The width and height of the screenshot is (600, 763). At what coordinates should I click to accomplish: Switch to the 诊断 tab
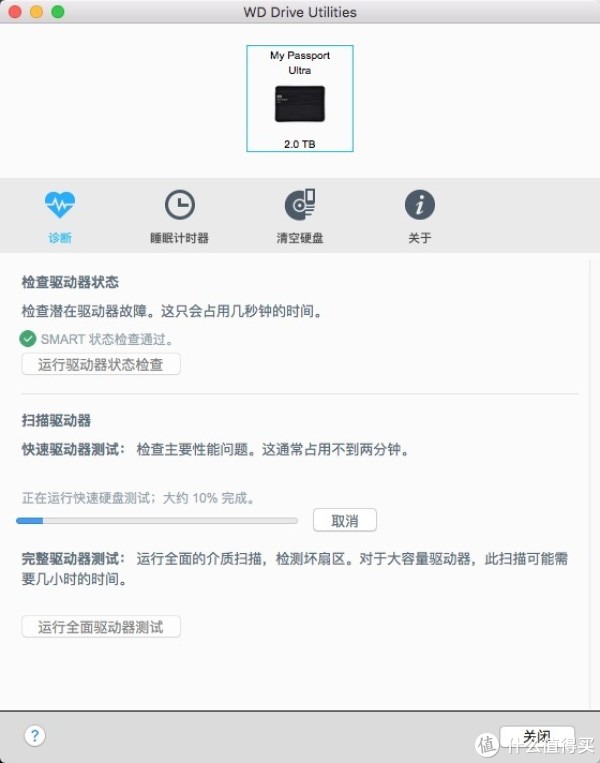click(60, 216)
